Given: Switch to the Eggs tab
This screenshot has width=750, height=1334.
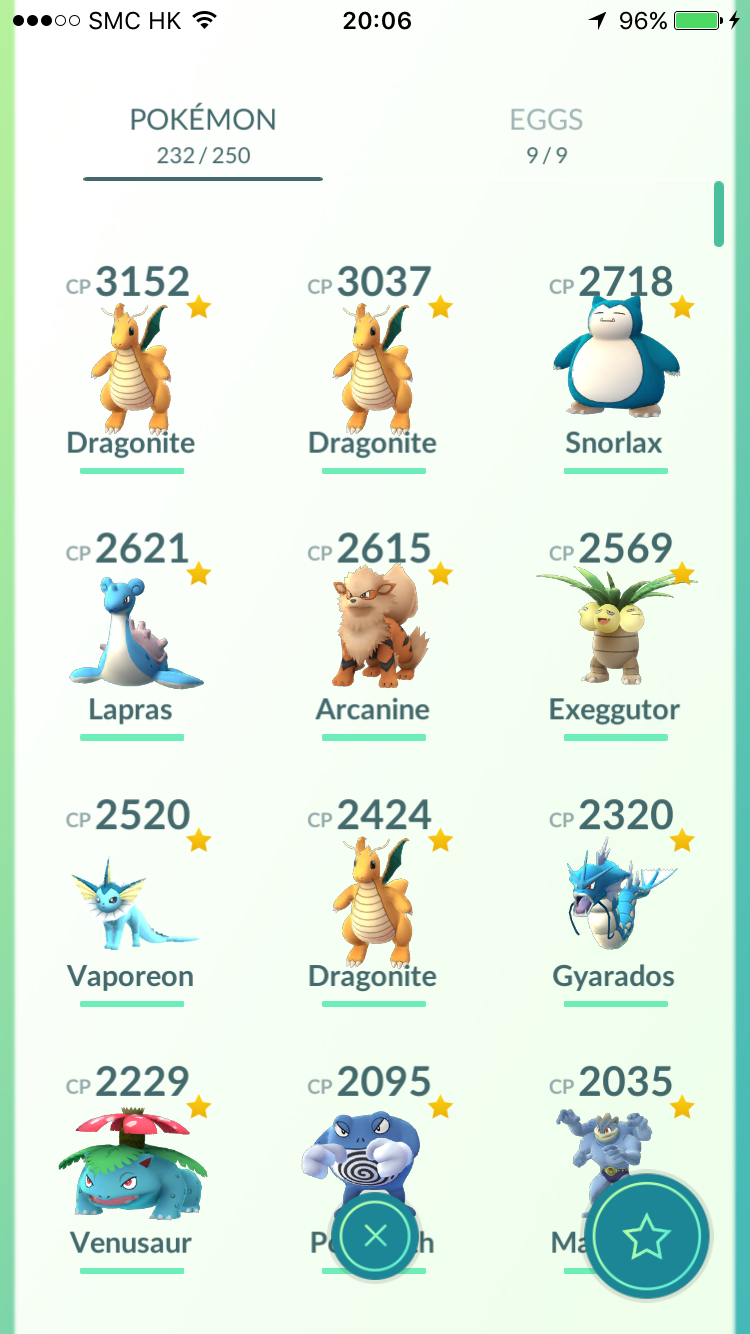Looking at the screenshot, I should [x=546, y=136].
